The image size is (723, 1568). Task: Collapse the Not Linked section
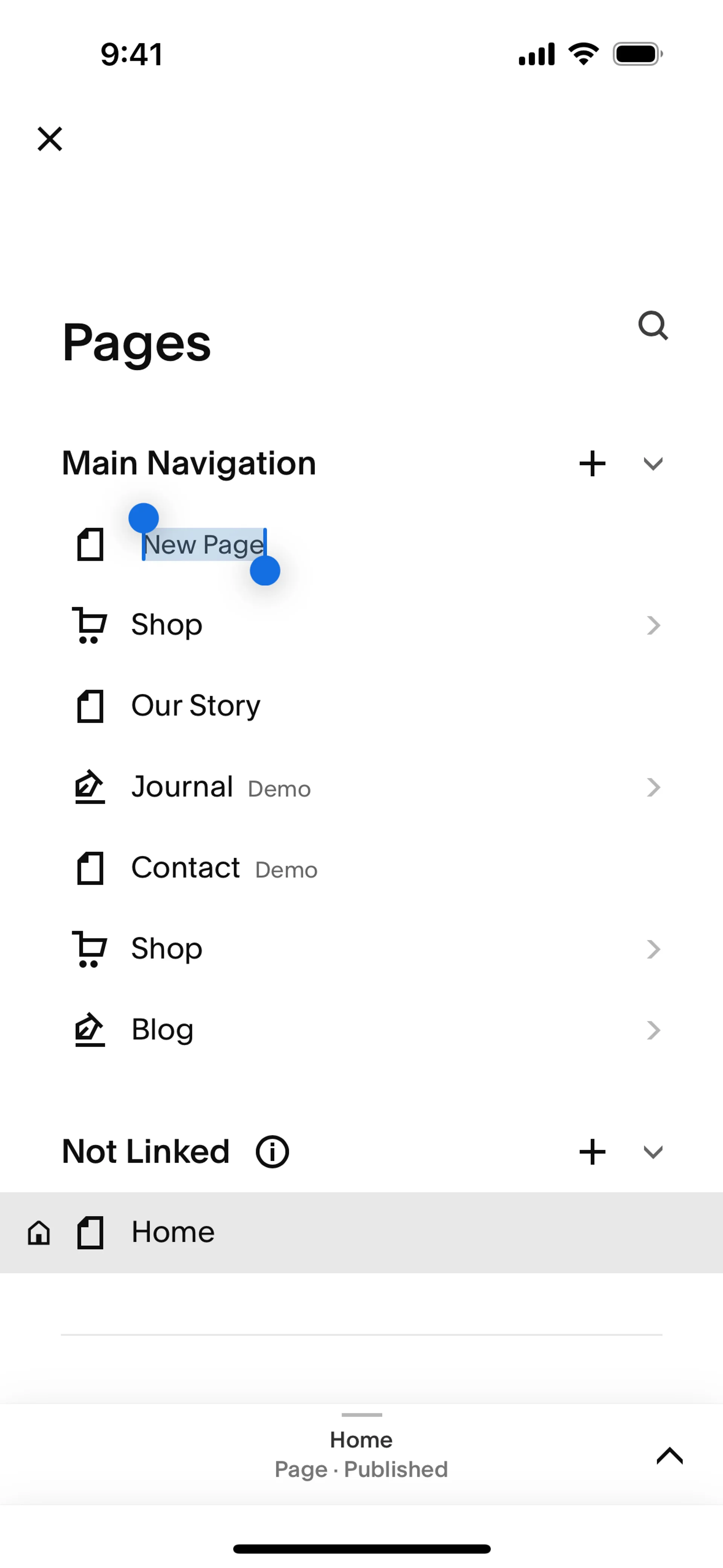coord(653,1152)
